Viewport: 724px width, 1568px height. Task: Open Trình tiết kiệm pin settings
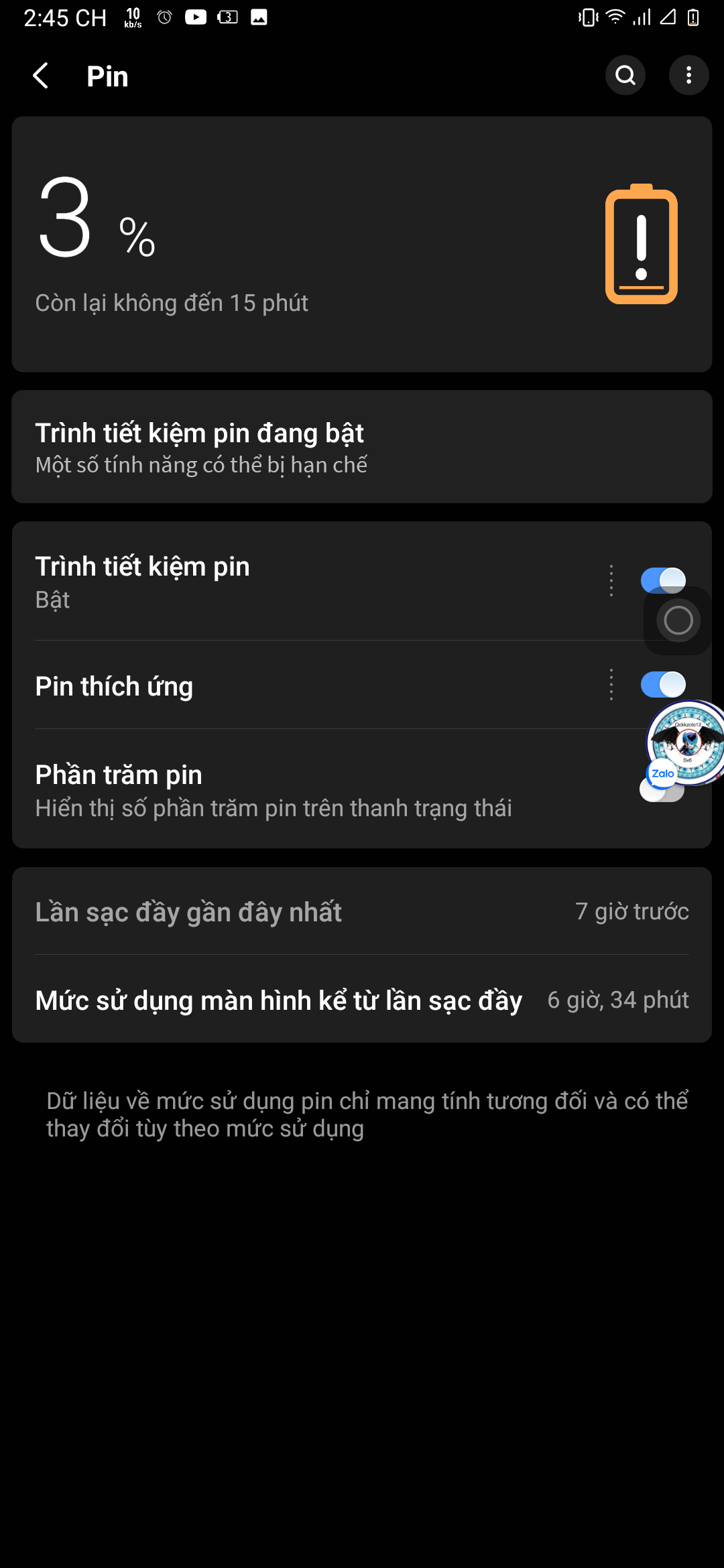[x=315, y=581]
